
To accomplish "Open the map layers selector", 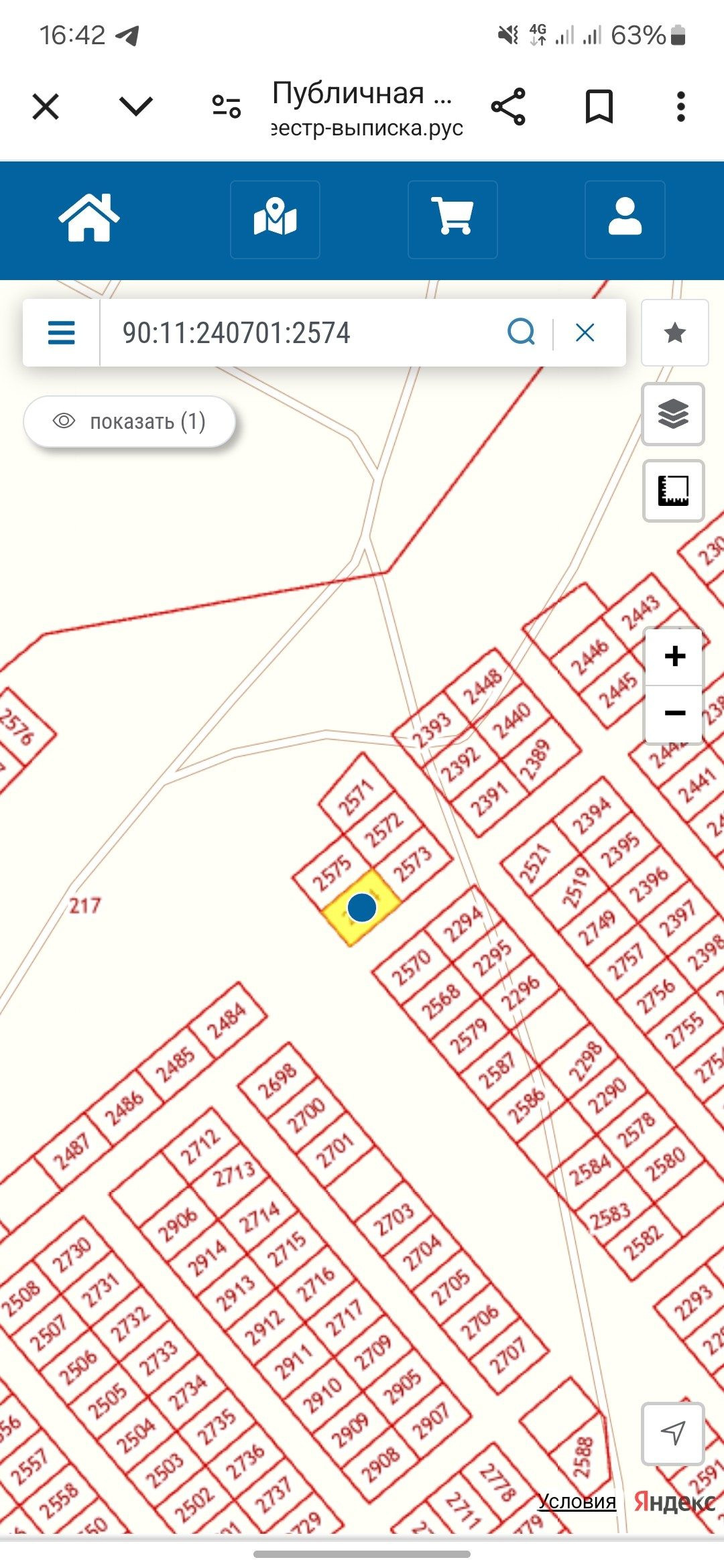I will [673, 414].
